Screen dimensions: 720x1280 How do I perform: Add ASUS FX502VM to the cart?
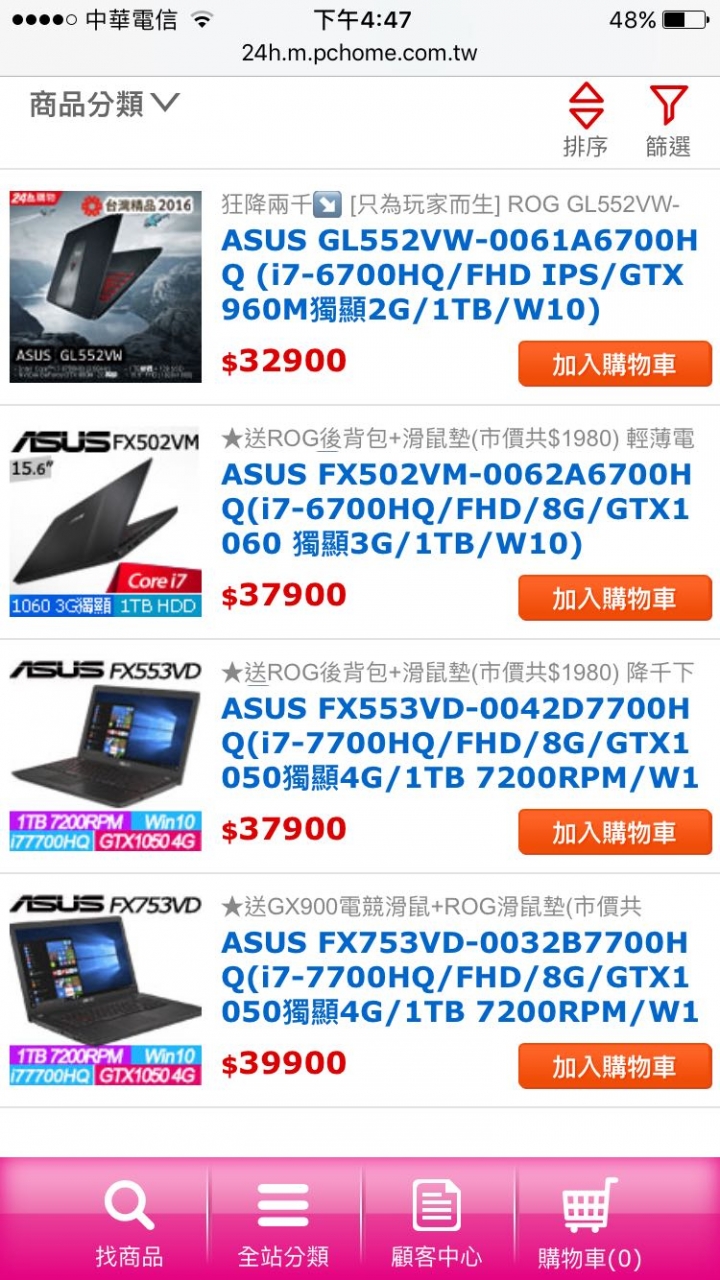point(614,598)
